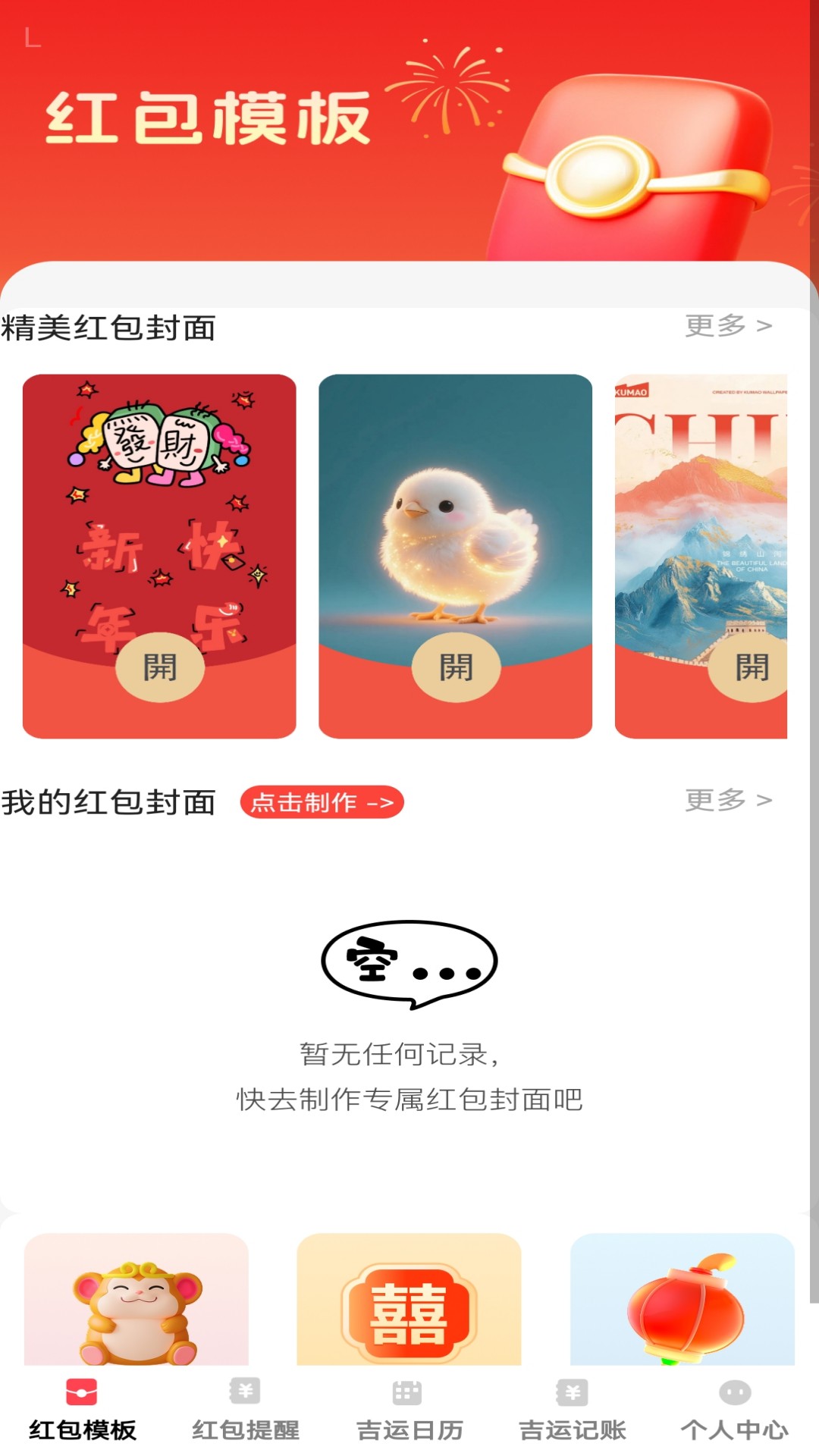
Task: Tap 点击制作 to make a cover
Action: coord(322,802)
